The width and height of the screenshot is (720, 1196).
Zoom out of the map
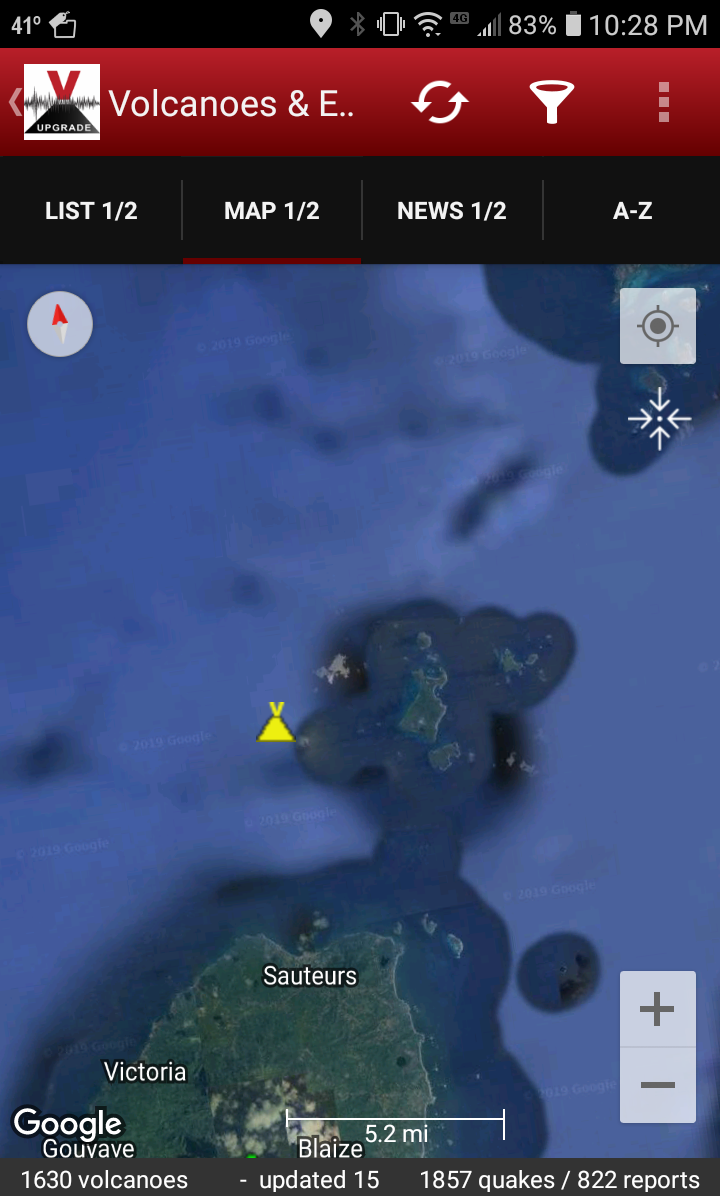(x=657, y=1085)
